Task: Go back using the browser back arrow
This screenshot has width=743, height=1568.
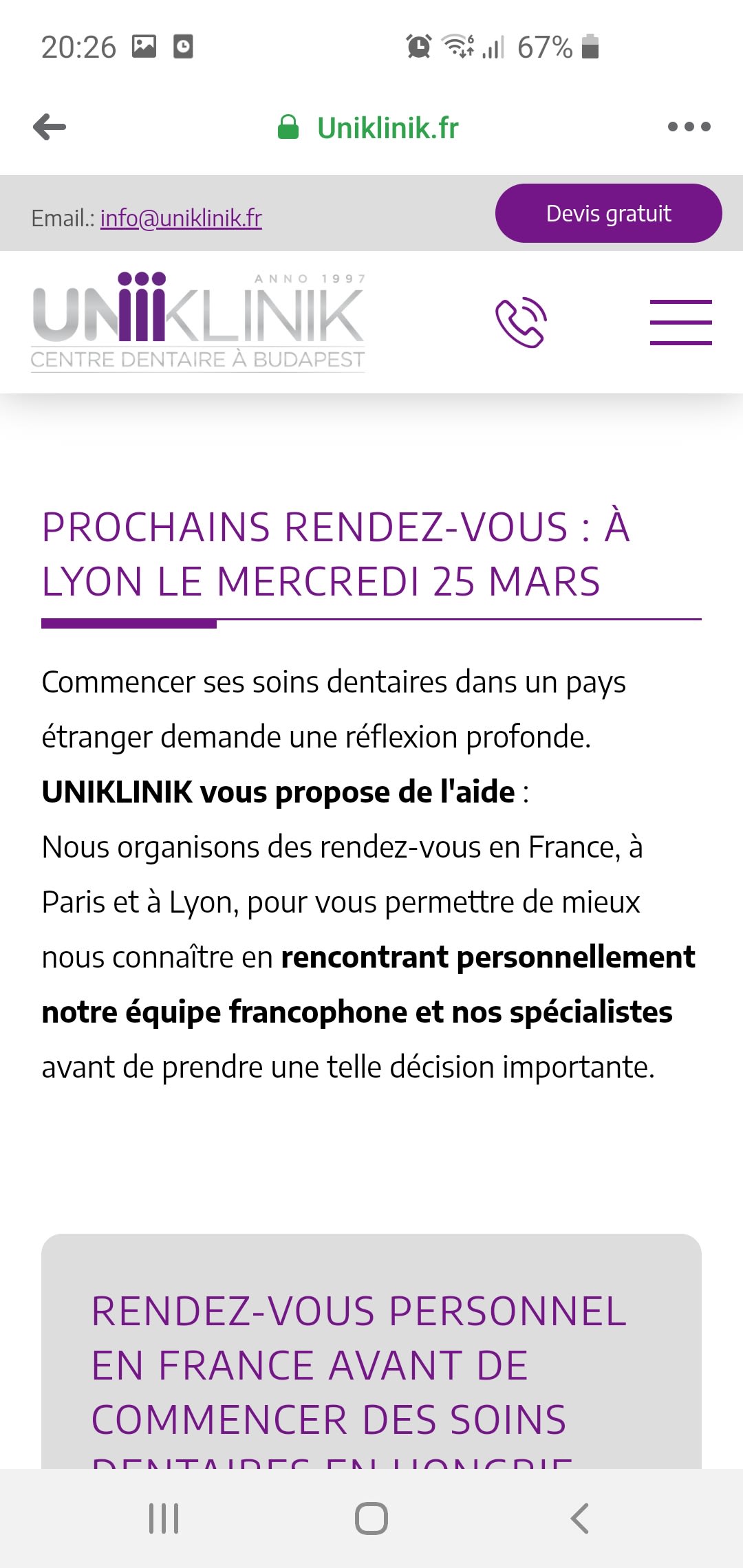Action: click(x=50, y=127)
